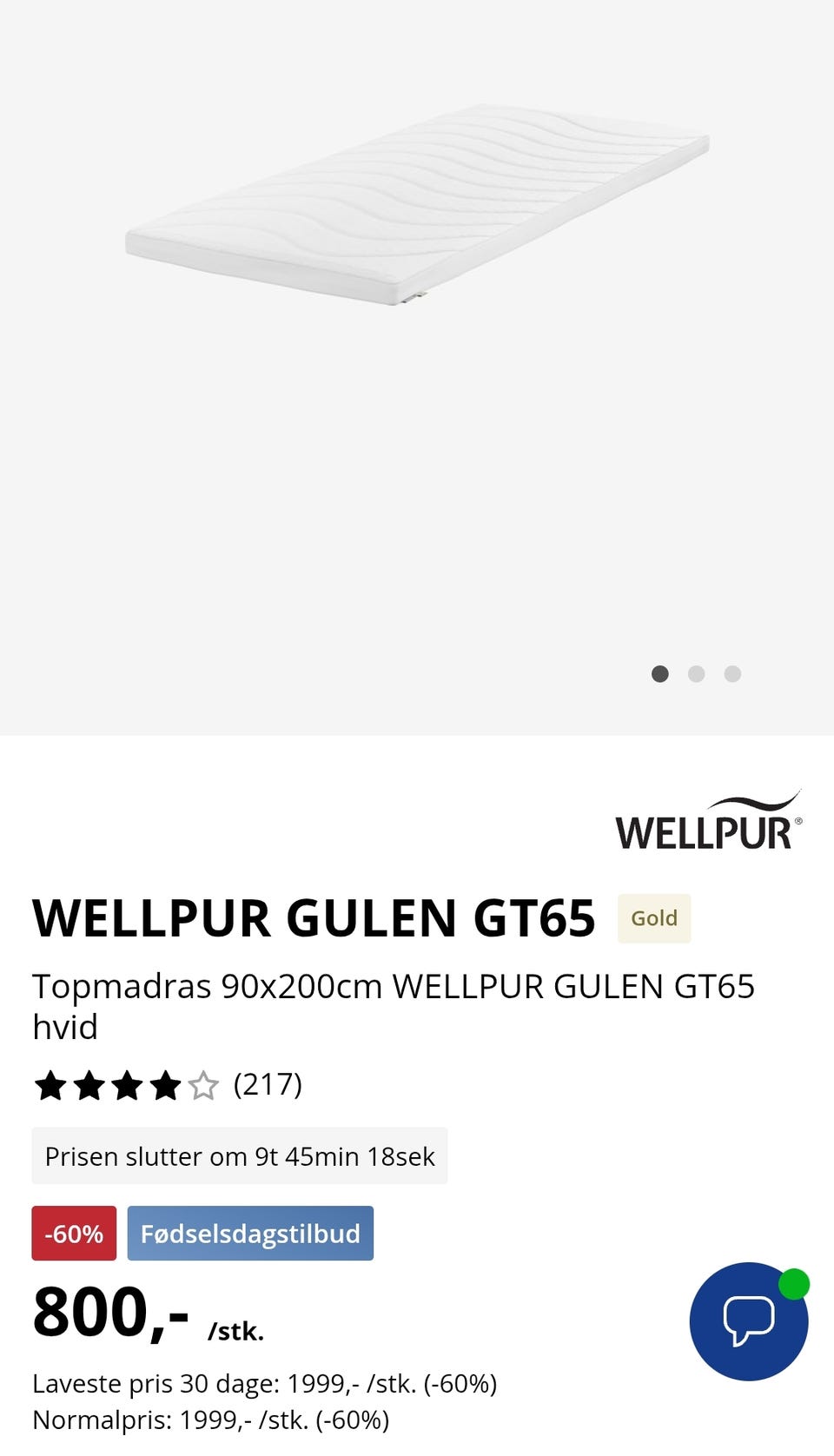Click the 800,- price text
This screenshot has height=1456, width=834.
pyautogui.click(x=109, y=1317)
